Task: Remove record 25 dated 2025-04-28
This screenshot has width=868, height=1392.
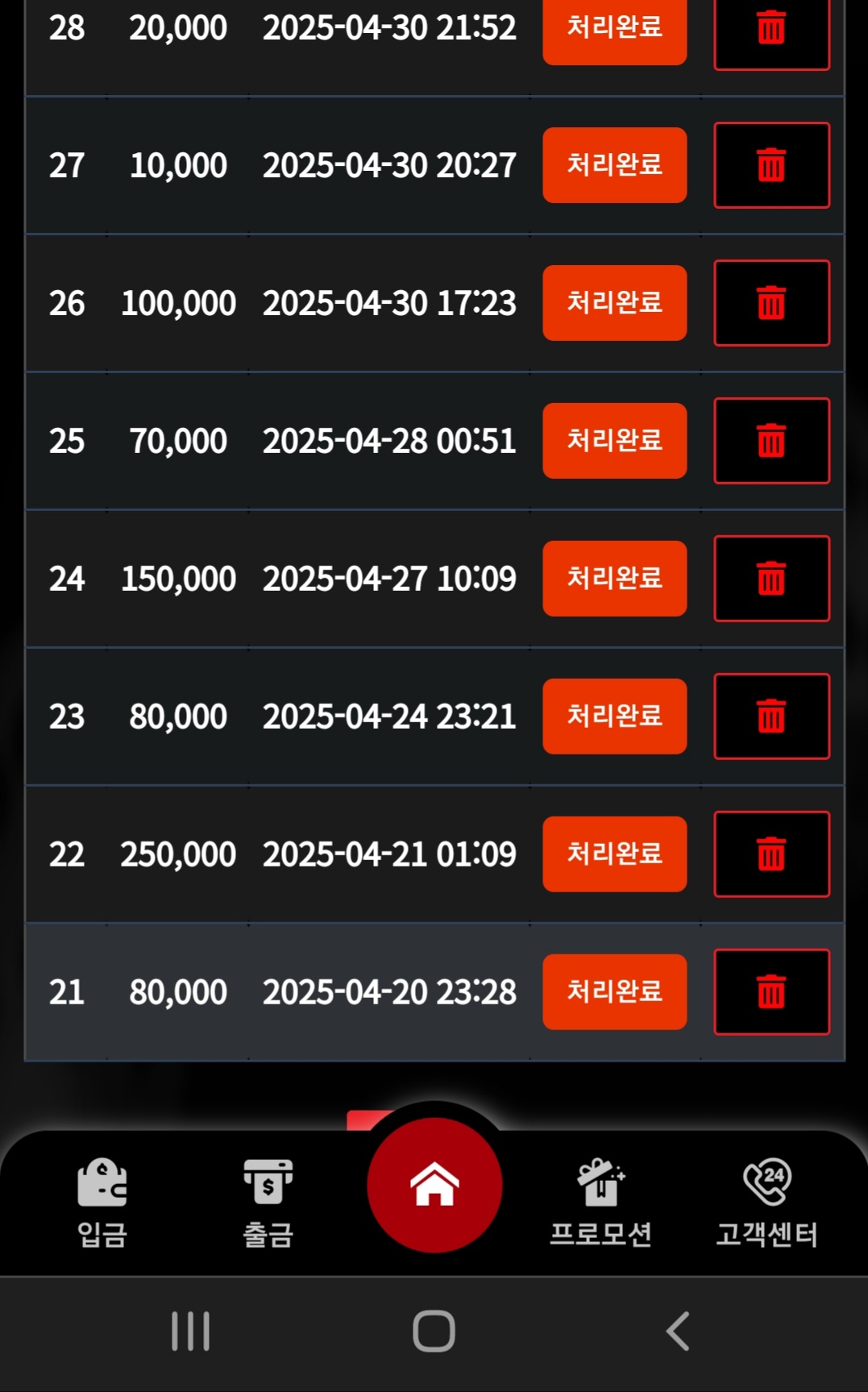Action: [771, 441]
